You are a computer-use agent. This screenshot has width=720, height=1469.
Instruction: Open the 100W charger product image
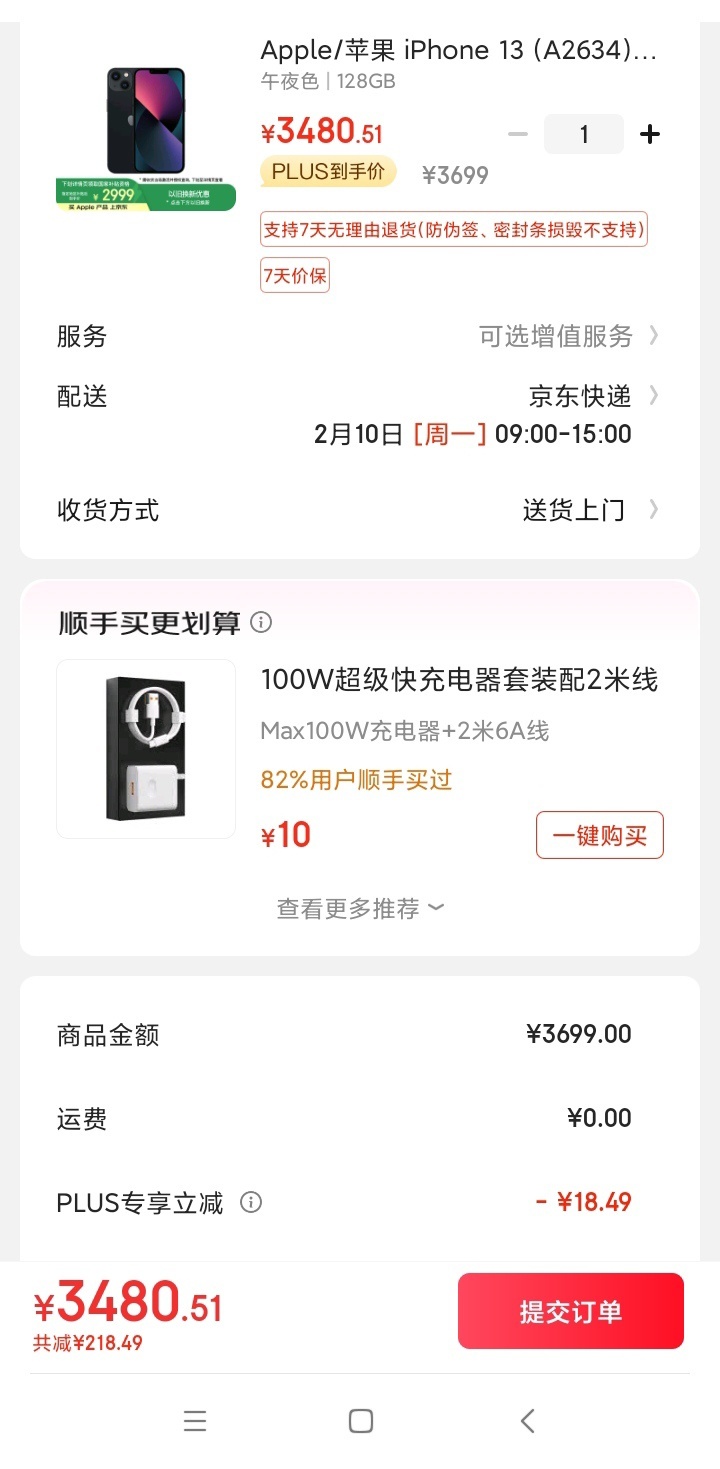click(x=146, y=749)
